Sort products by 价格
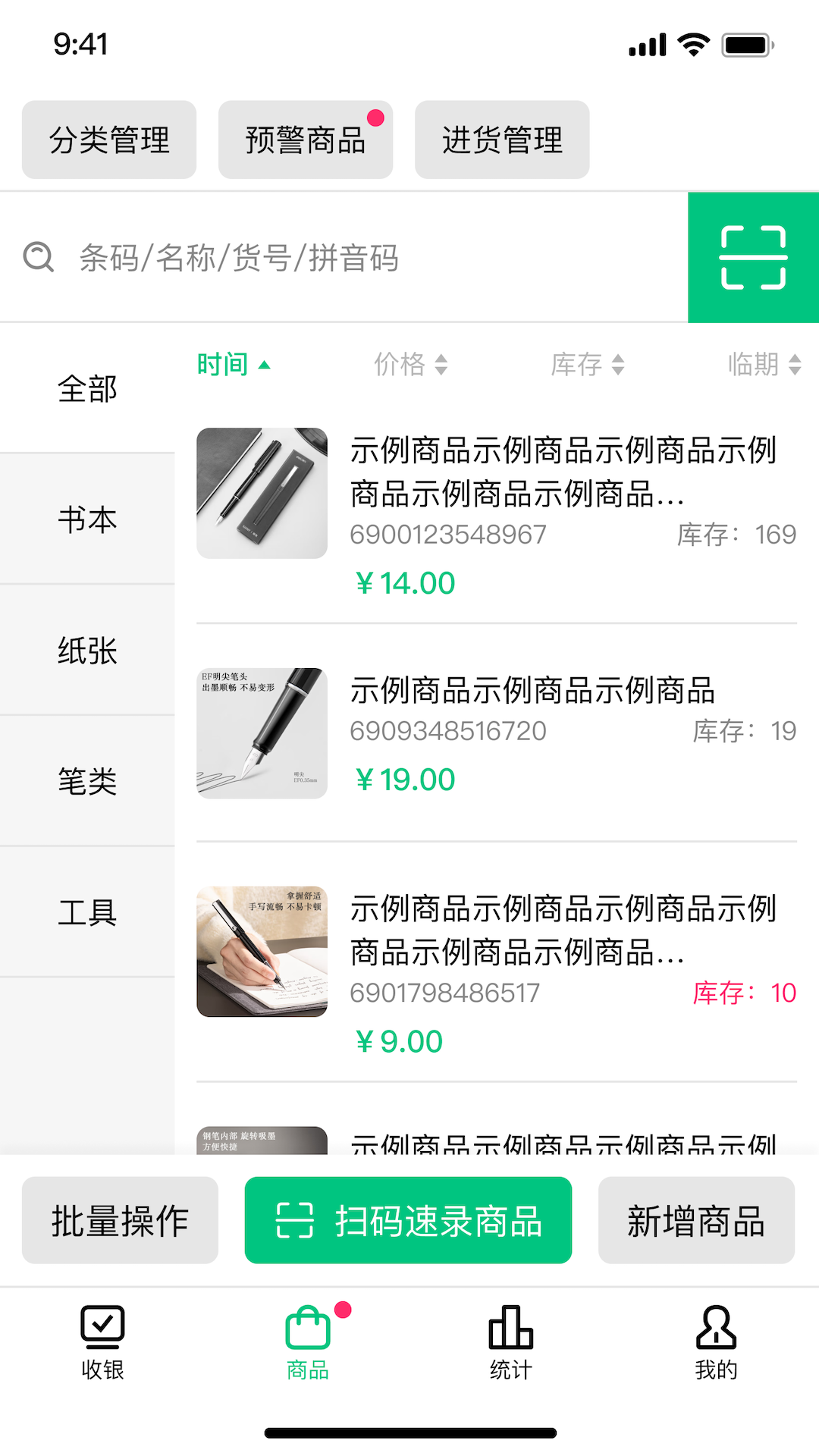Screen dimensions: 819x1456 (410, 365)
